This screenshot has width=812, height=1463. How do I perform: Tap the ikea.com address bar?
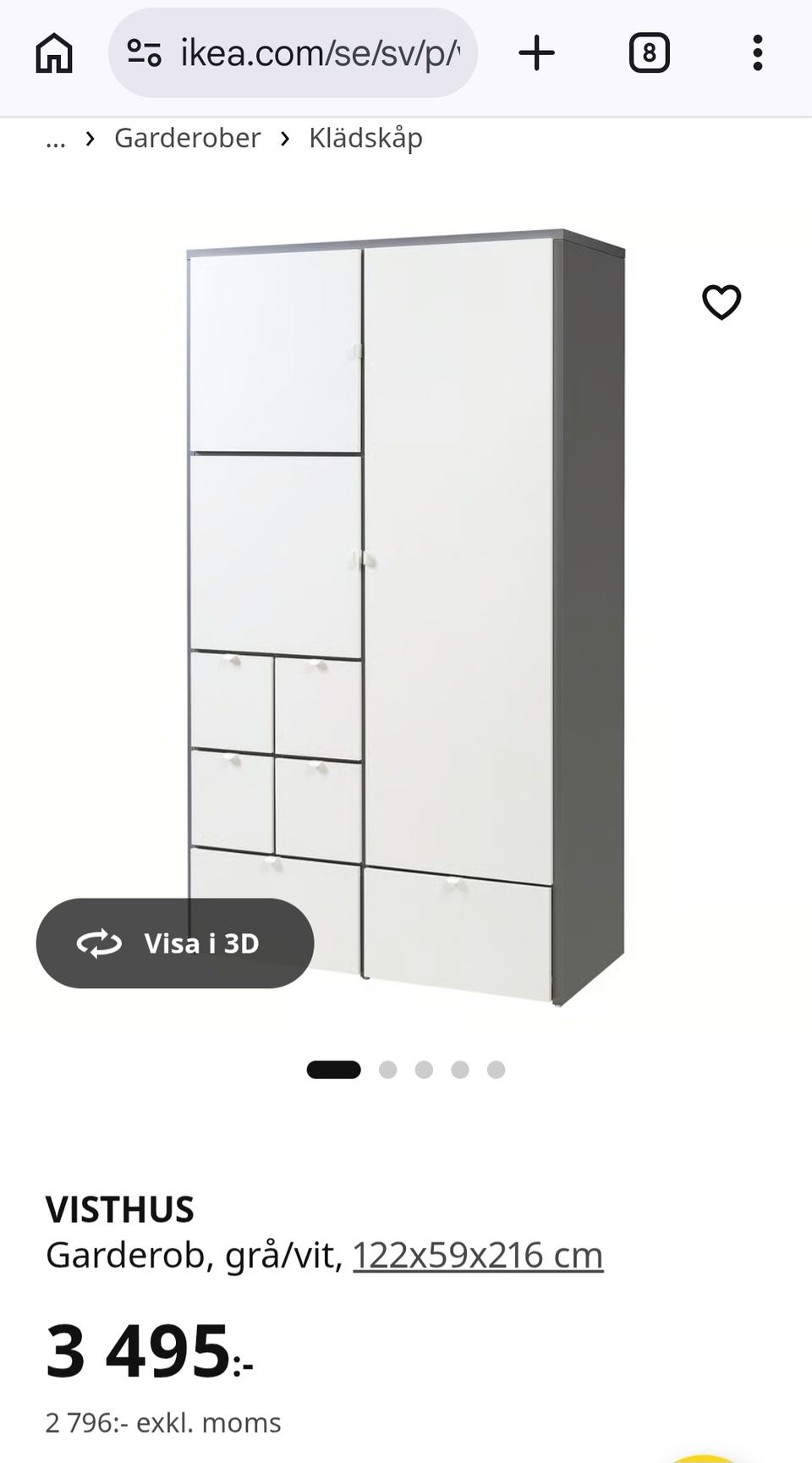click(293, 53)
